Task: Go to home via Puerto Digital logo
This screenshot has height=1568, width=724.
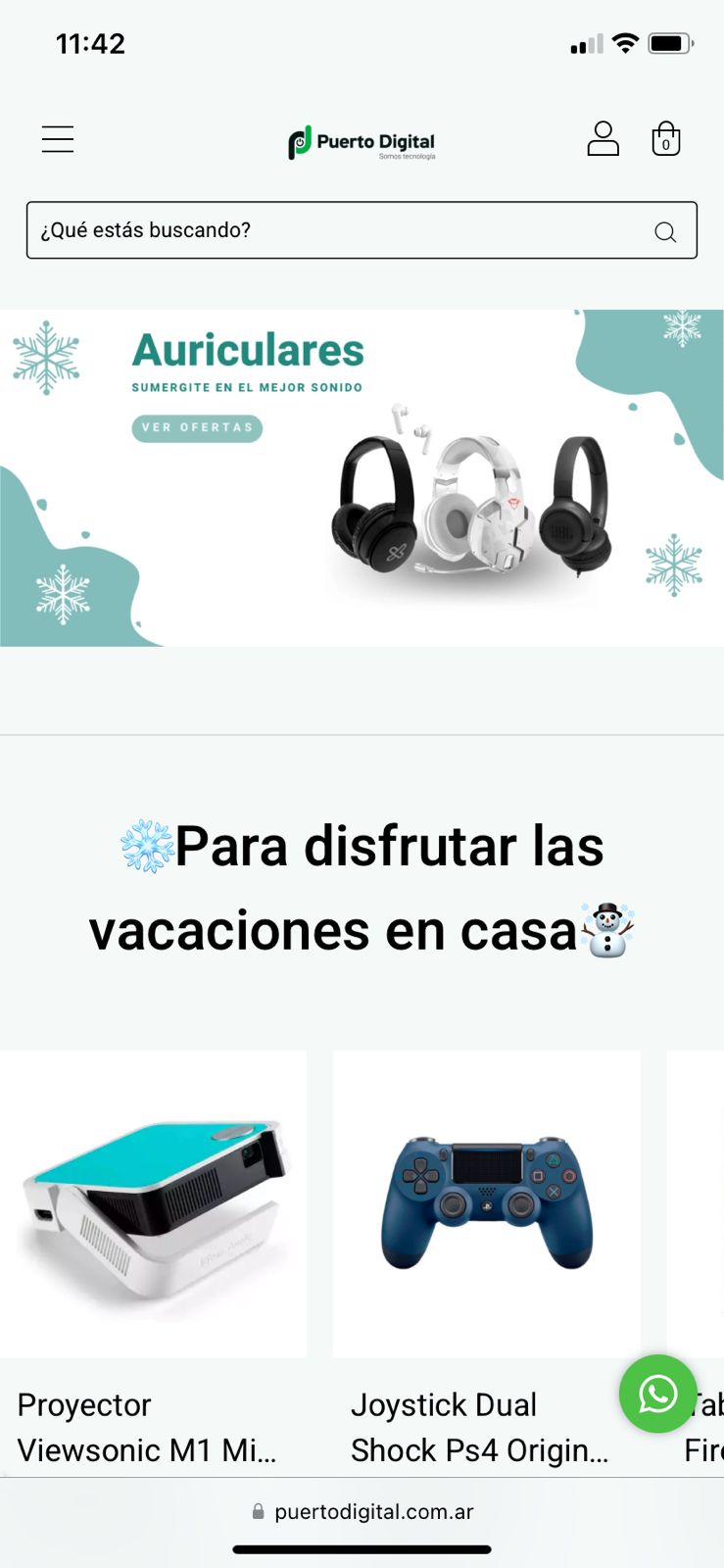Action: [x=362, y=143]
